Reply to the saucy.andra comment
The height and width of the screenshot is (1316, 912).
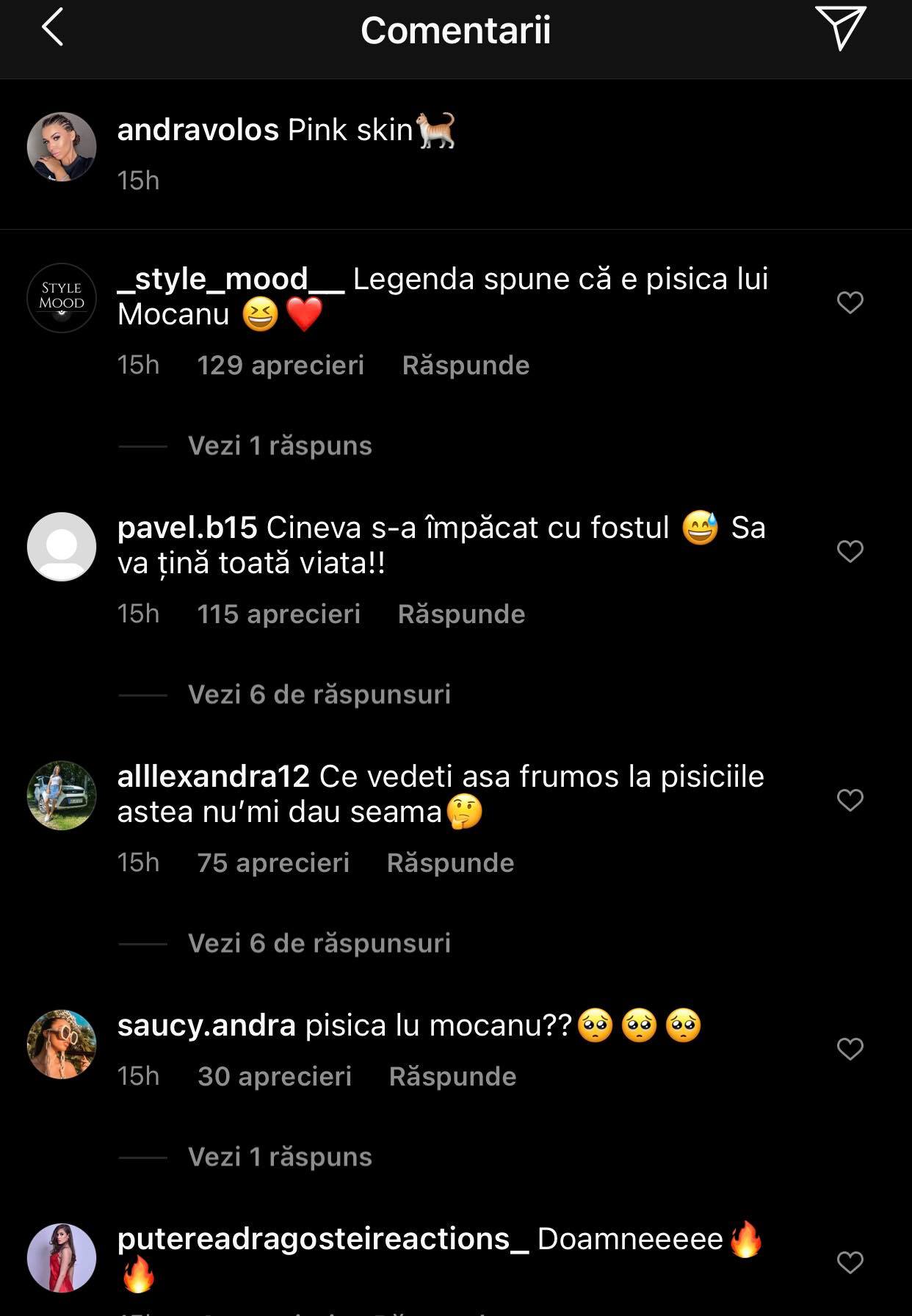452,1076
